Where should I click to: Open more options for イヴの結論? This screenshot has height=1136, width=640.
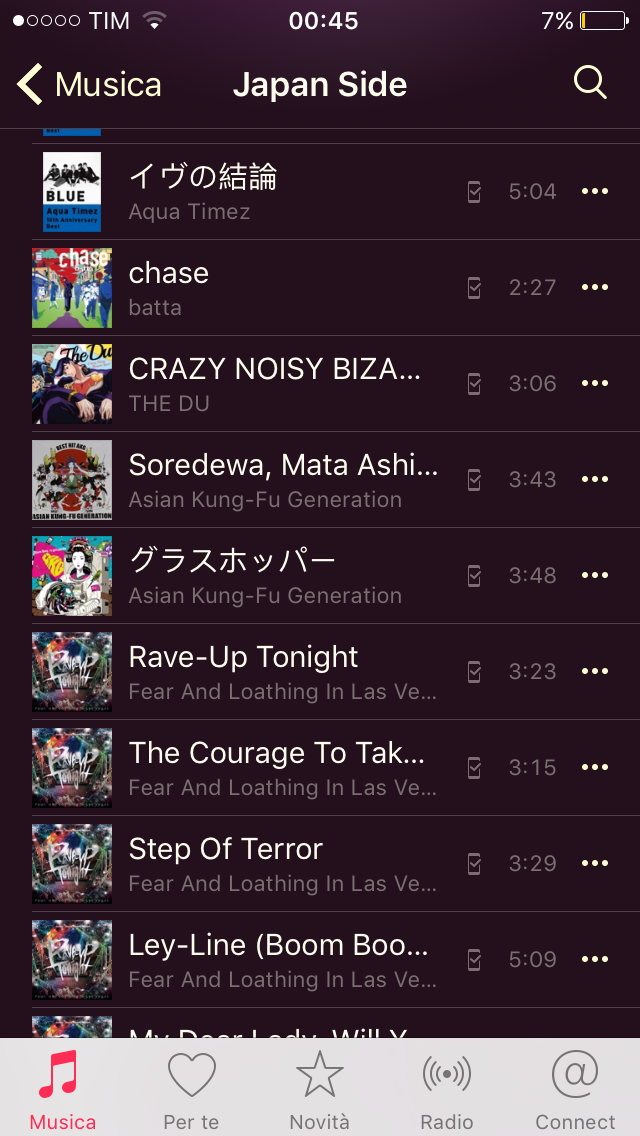595,191
